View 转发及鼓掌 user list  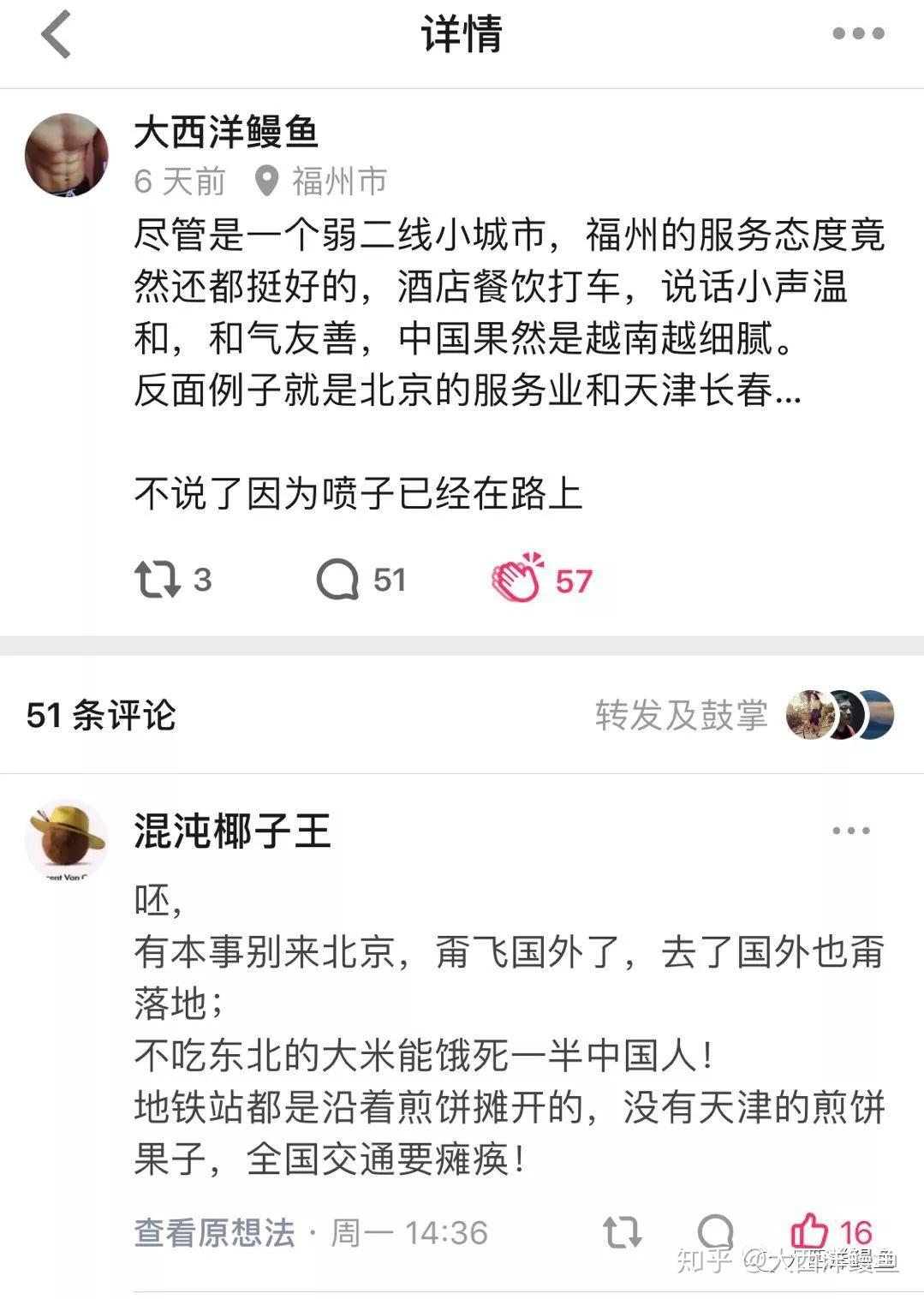click(x=681, y=714)
